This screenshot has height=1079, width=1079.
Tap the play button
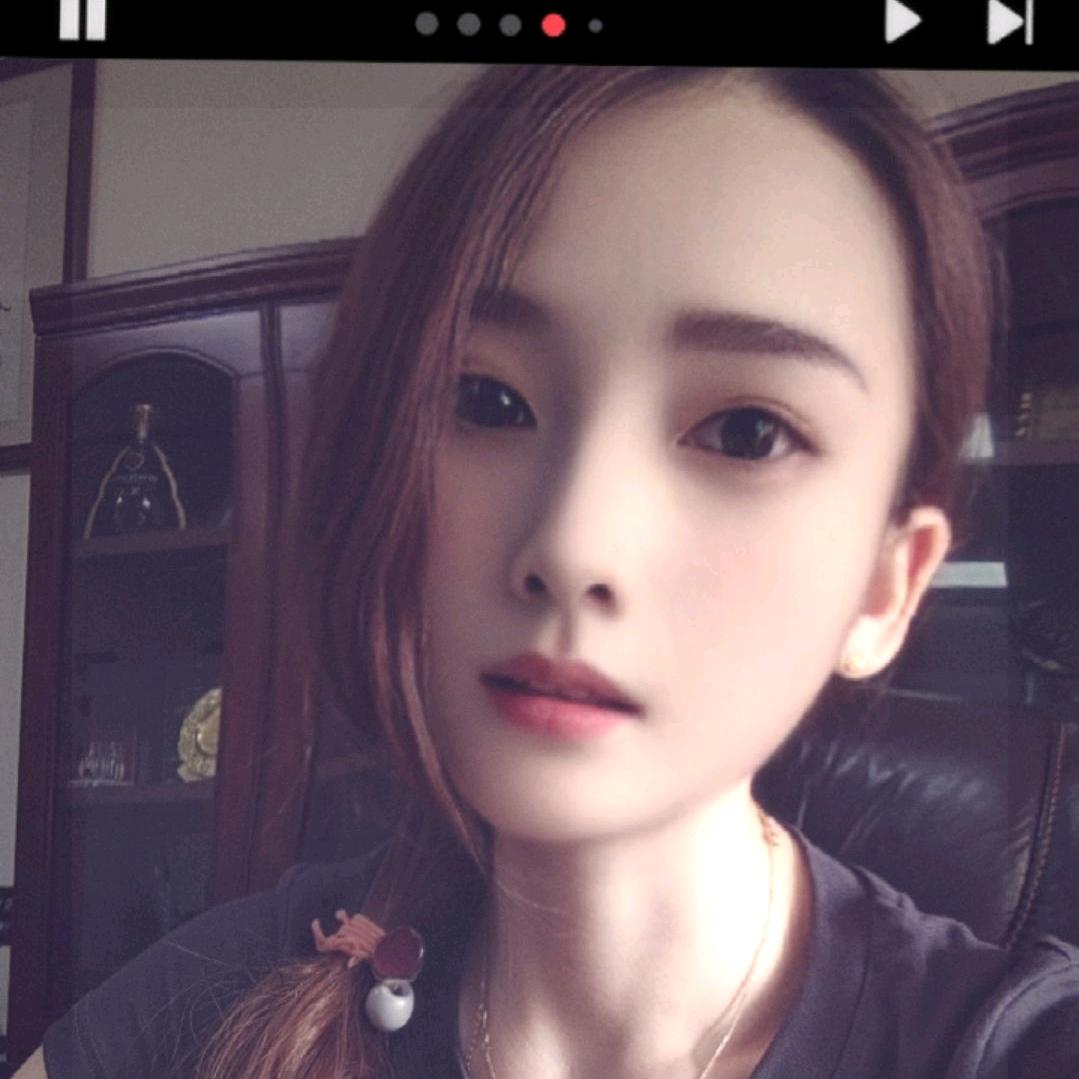[x=902, y=21]
